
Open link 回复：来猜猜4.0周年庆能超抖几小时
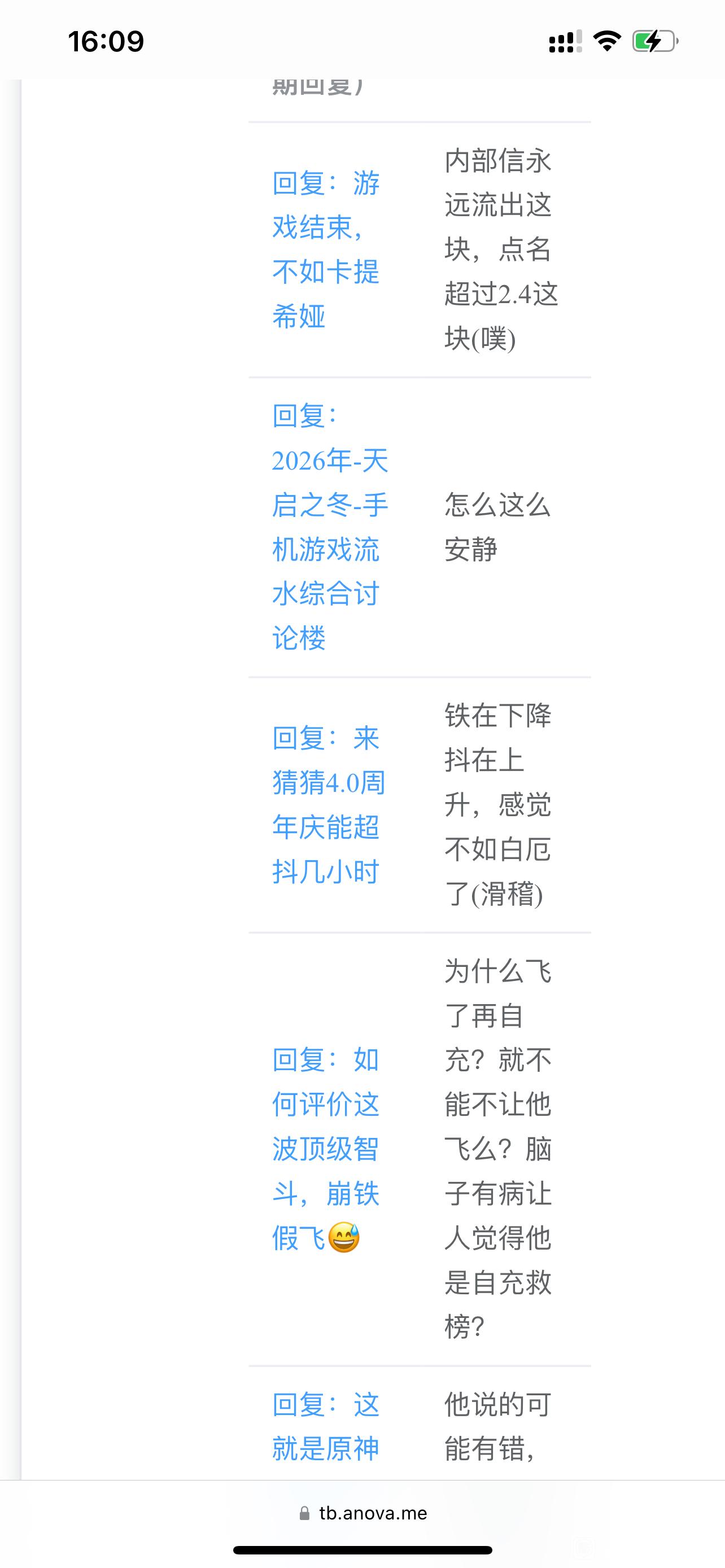tap(328, 805)
